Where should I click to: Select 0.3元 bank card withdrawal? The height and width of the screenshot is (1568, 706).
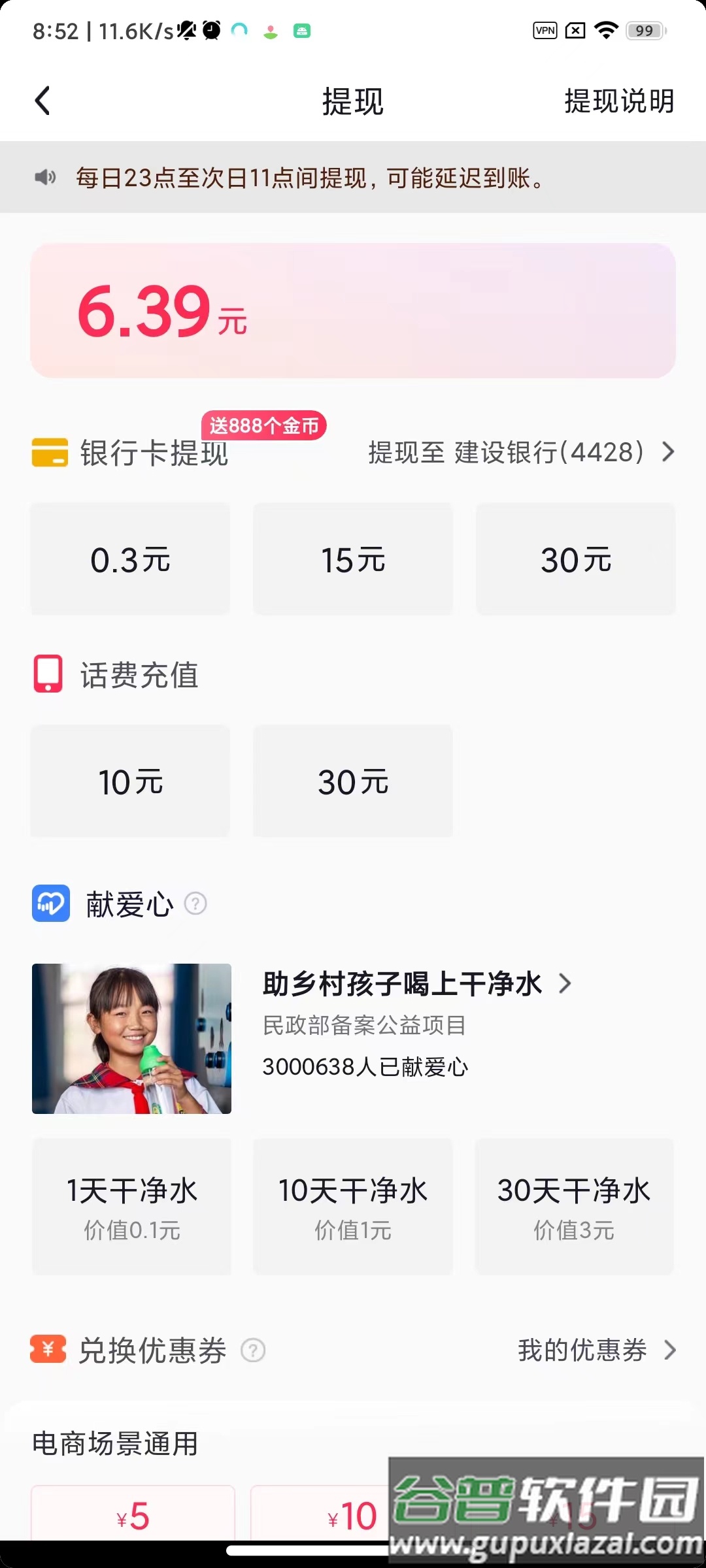point(130,559)
